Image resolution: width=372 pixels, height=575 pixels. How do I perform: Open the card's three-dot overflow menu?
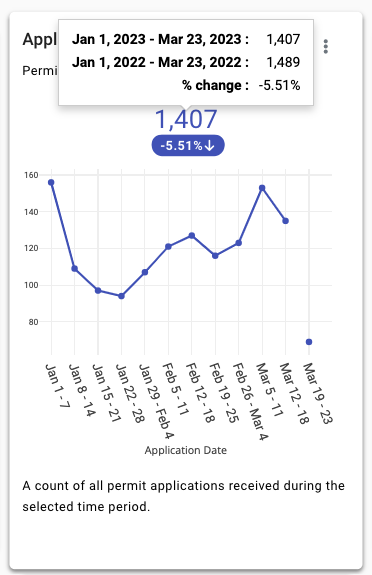click(326, 47)
